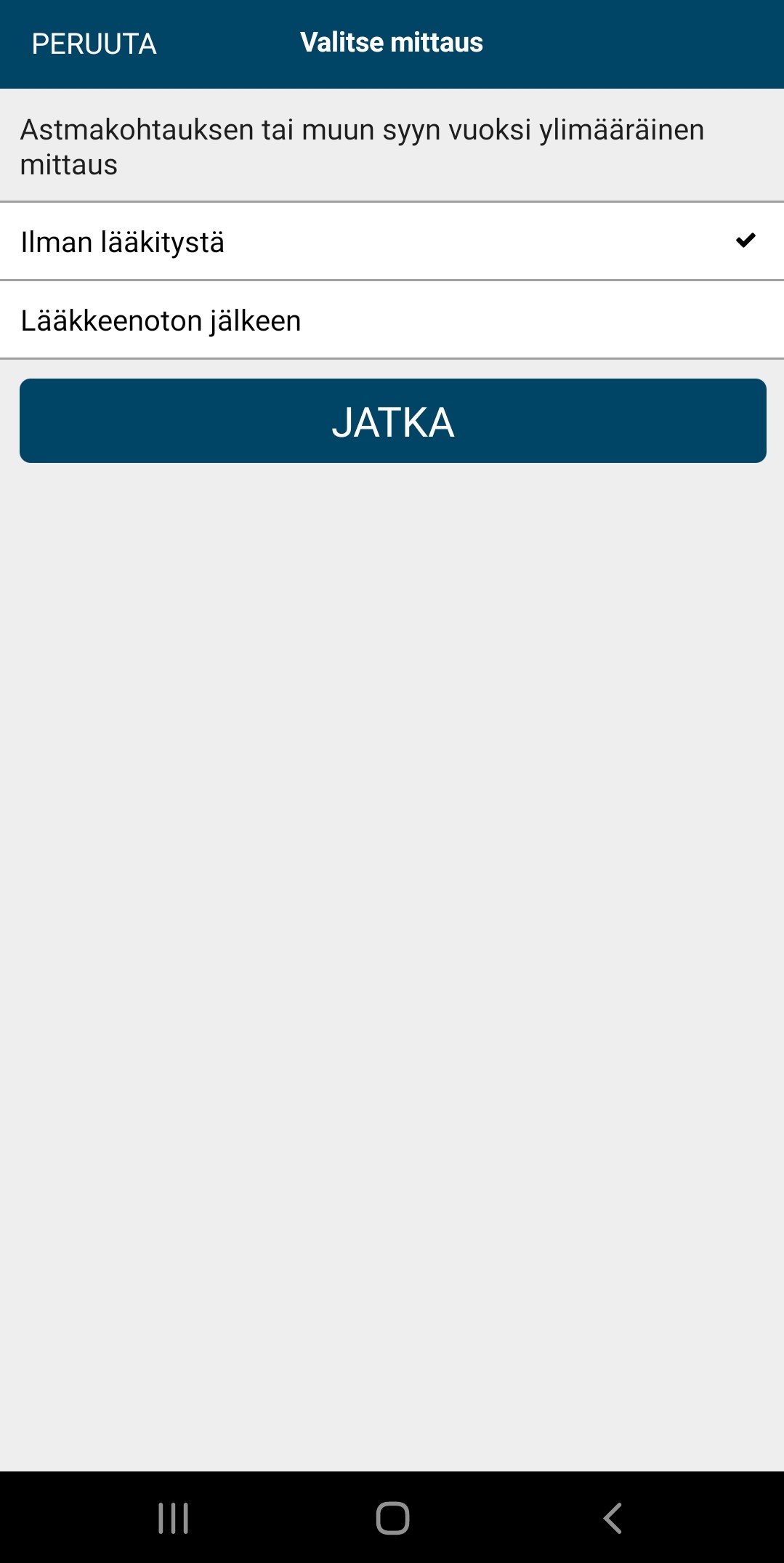784x1563 pixels.
Task: Open recent apps from the navigation bar
Action: [173, 1518]
